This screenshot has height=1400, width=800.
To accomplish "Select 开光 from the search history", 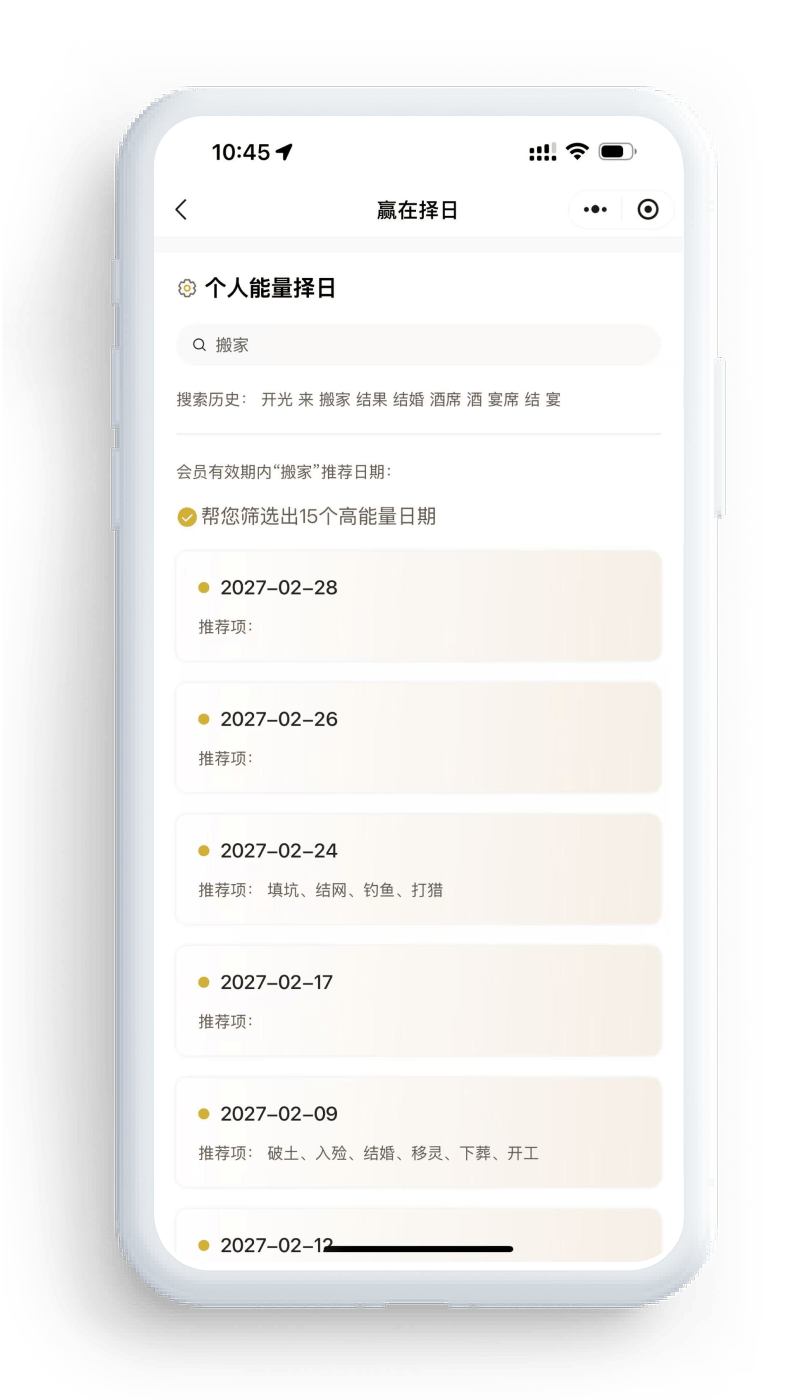I will 277,399.
